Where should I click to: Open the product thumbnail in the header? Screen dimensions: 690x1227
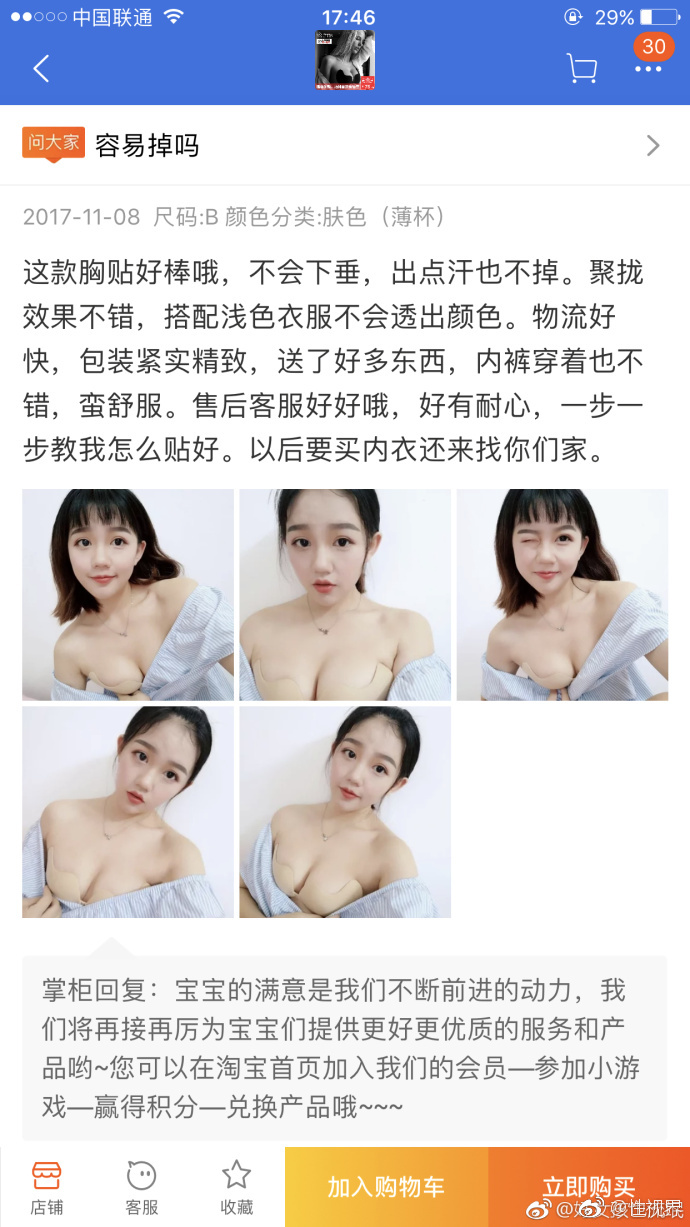pyautogui.click(x=345, y=60)
